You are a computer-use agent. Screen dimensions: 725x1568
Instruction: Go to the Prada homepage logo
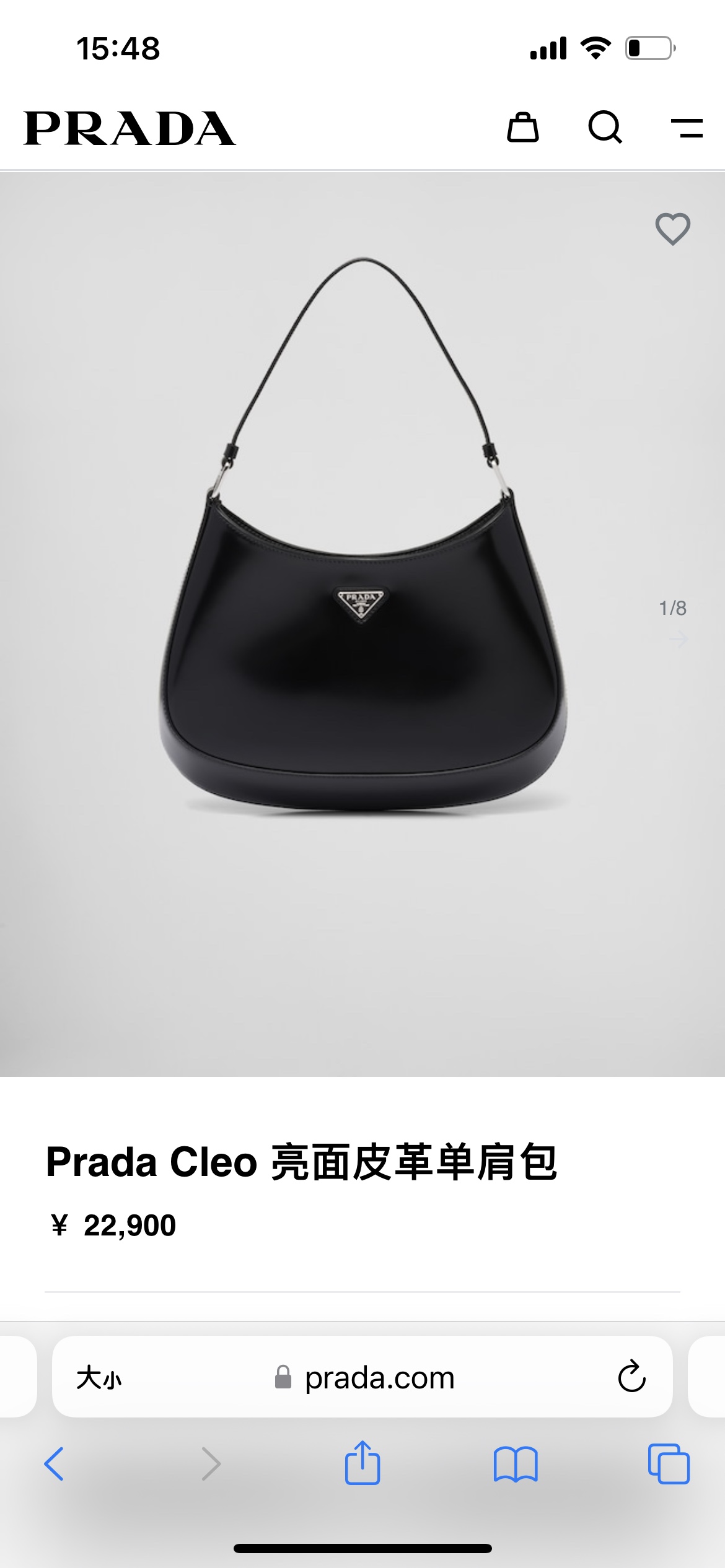130,129
